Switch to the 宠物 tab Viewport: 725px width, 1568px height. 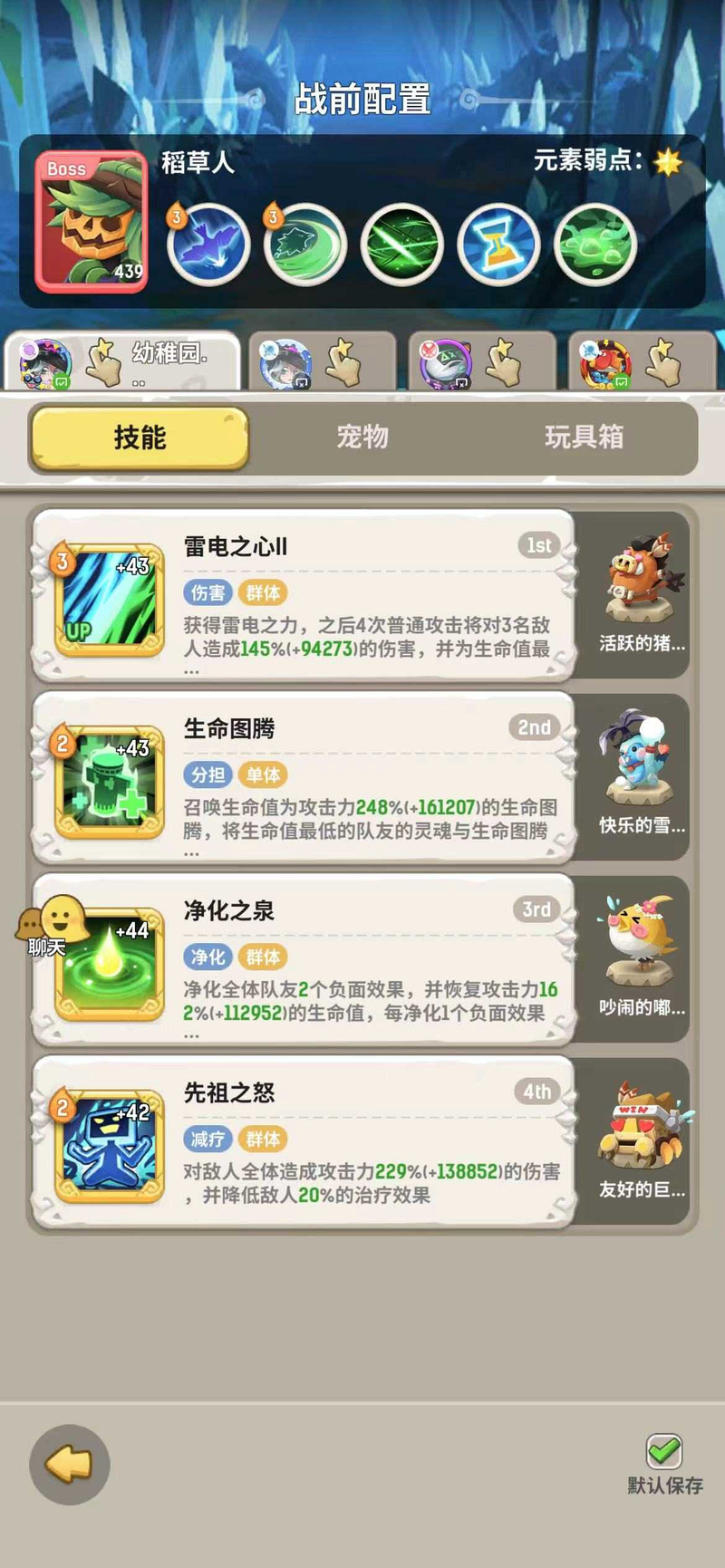pos(362,438)
